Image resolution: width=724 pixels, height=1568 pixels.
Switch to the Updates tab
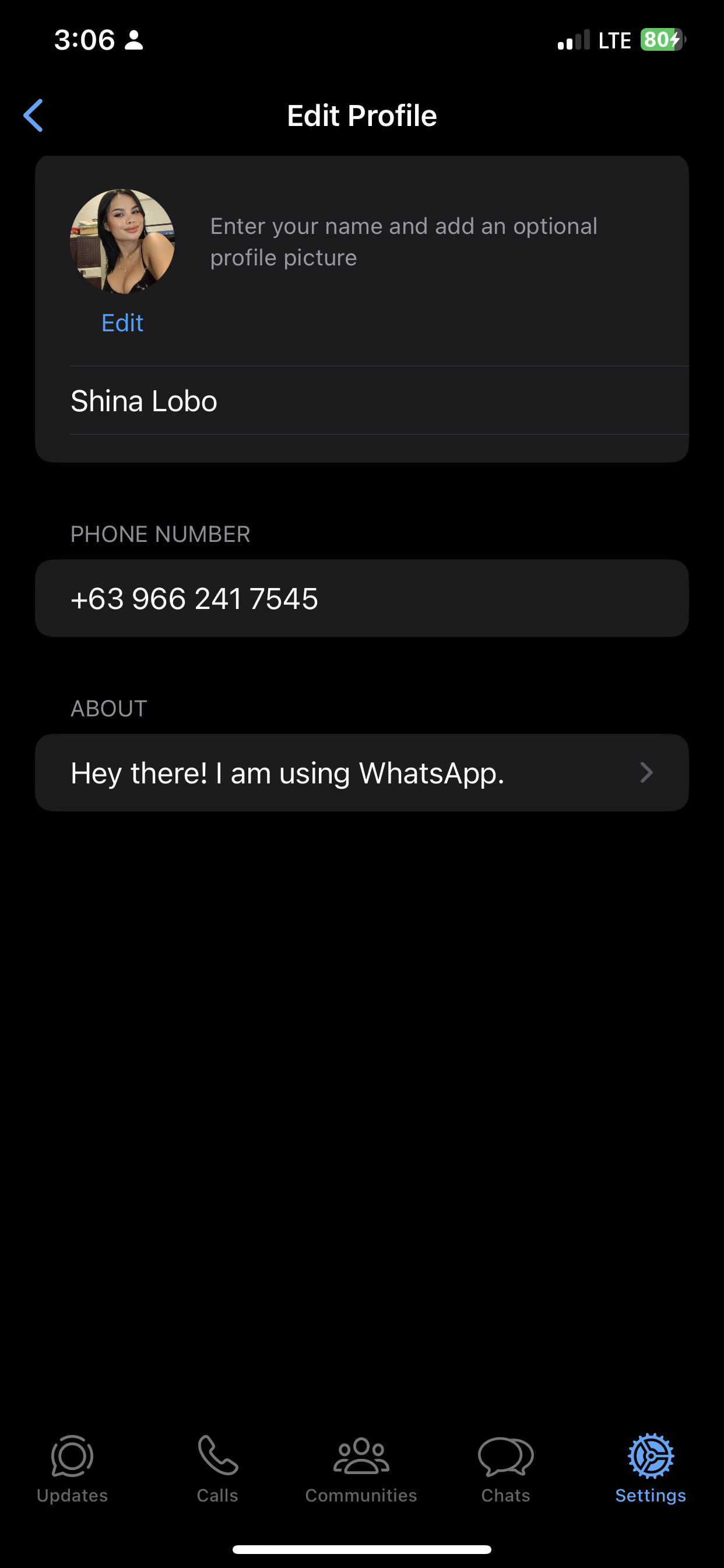(x=72, y=1469)
